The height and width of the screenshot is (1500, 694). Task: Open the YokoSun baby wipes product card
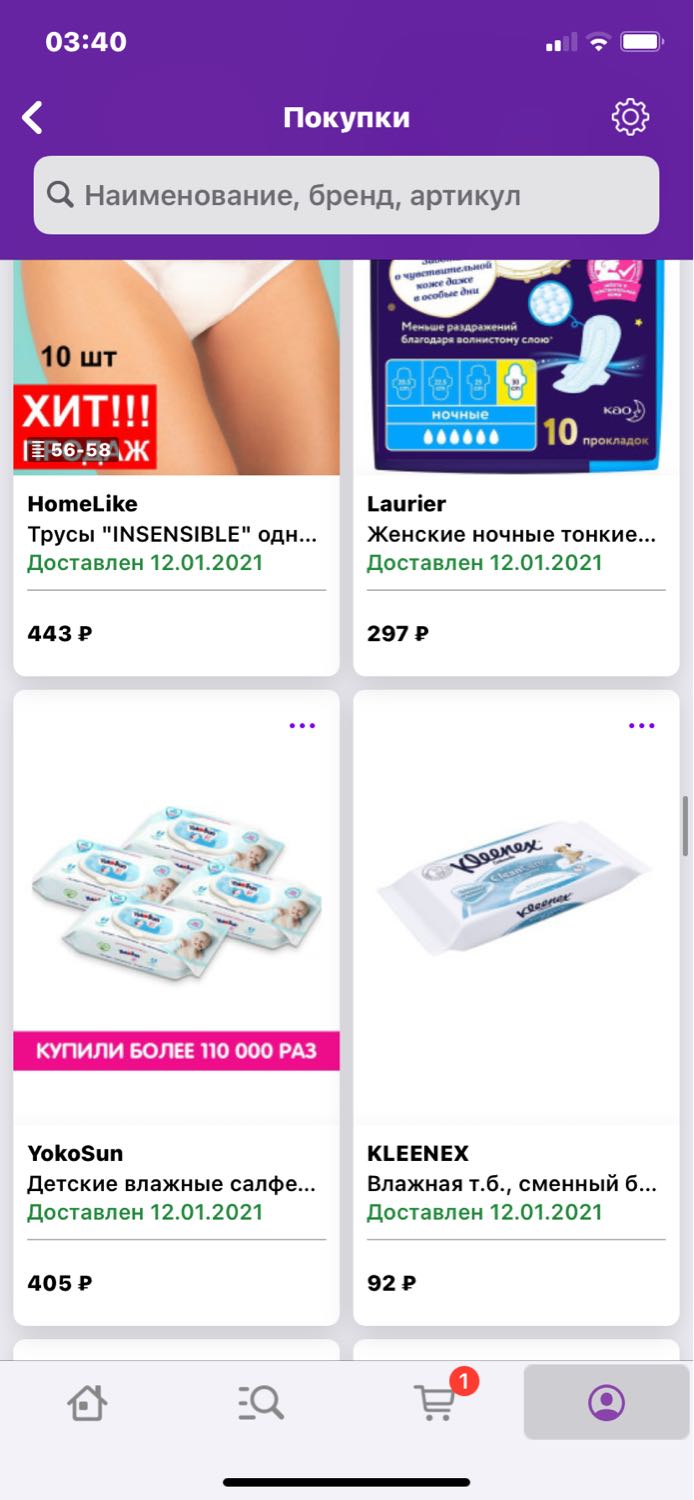tap(176, 1008)
